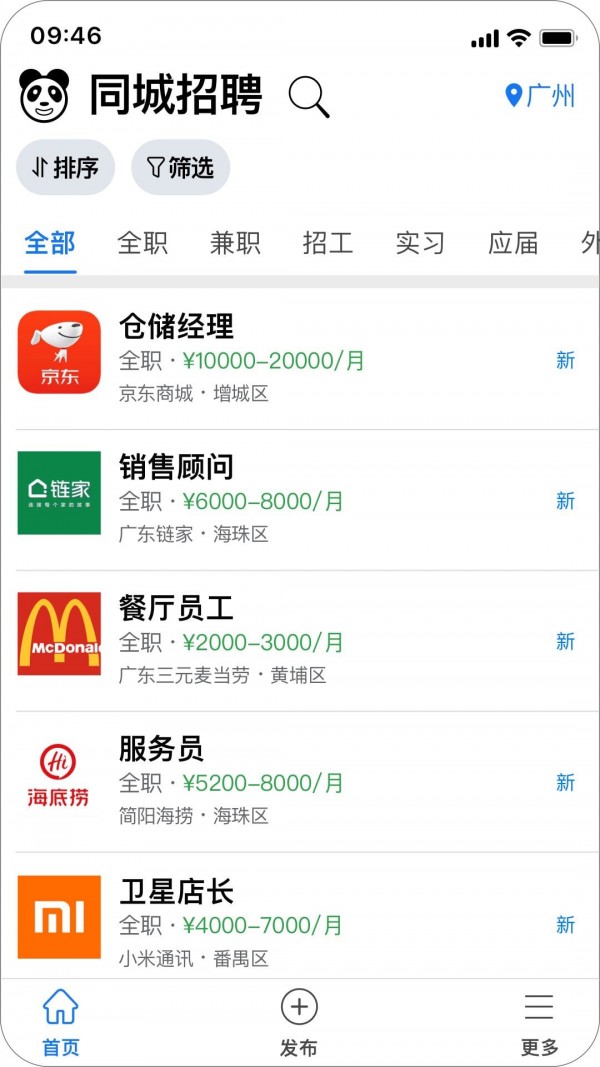Switch to the 兼职 tab
This screenshot has width=600, height=1067.
click(235, 243)
